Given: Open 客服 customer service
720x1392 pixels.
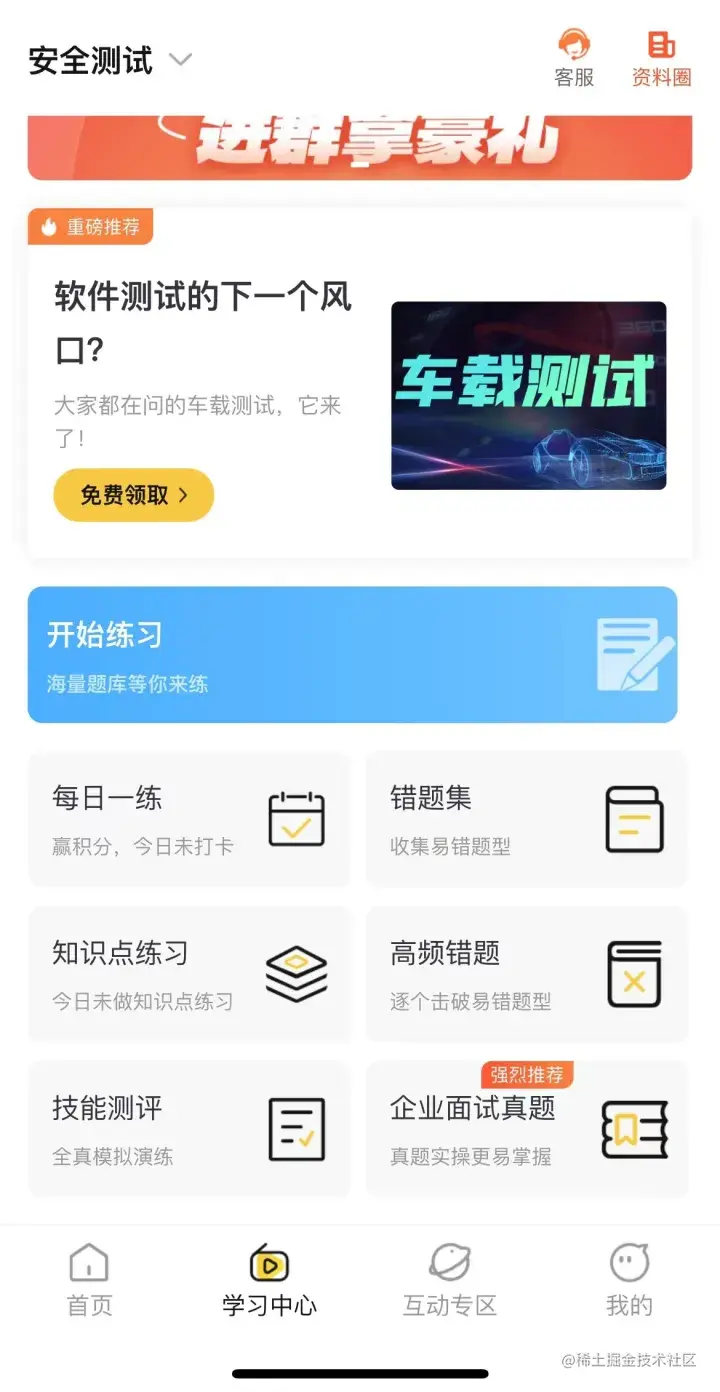Looking at the screenshot, I should click(x=574, y=58).
